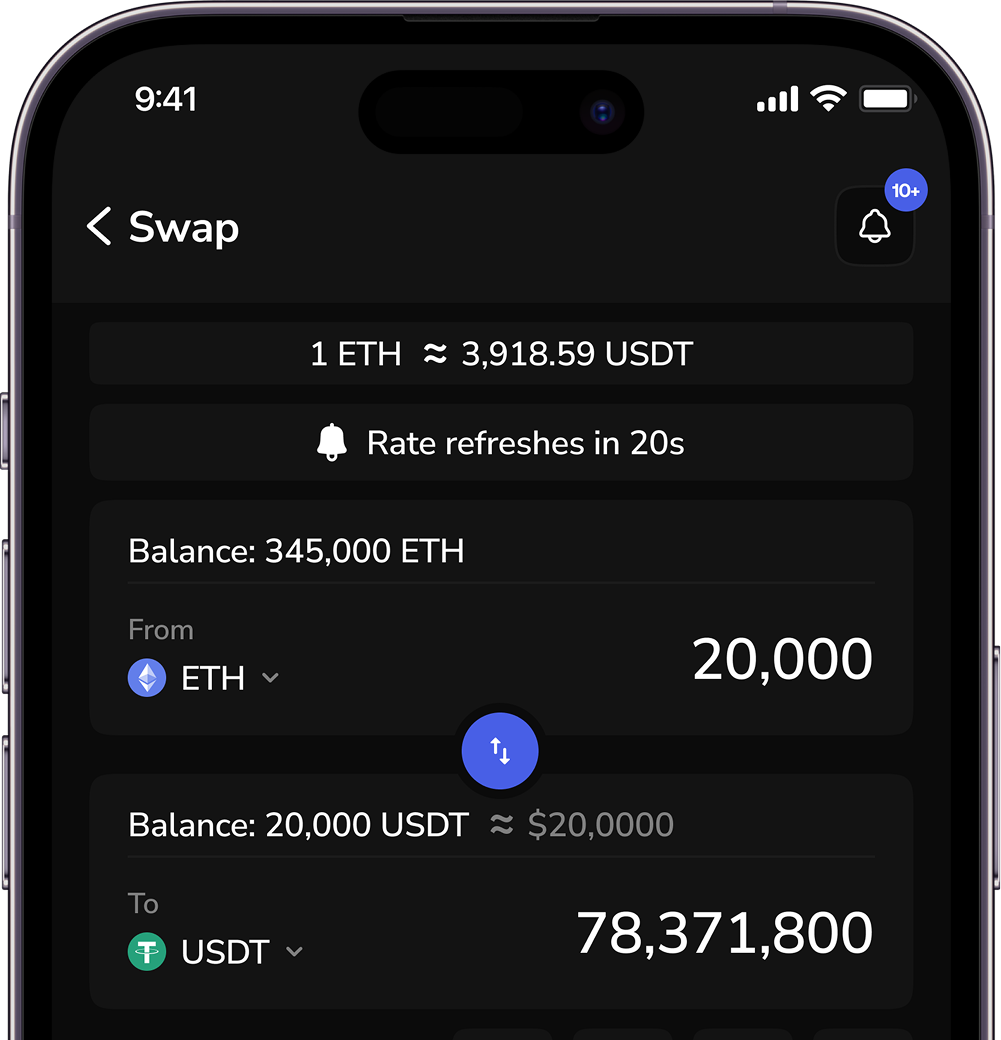Screen dimensions: 1001x1040
Task: Select the ETH token icon
Action: [x=147, y=677]
